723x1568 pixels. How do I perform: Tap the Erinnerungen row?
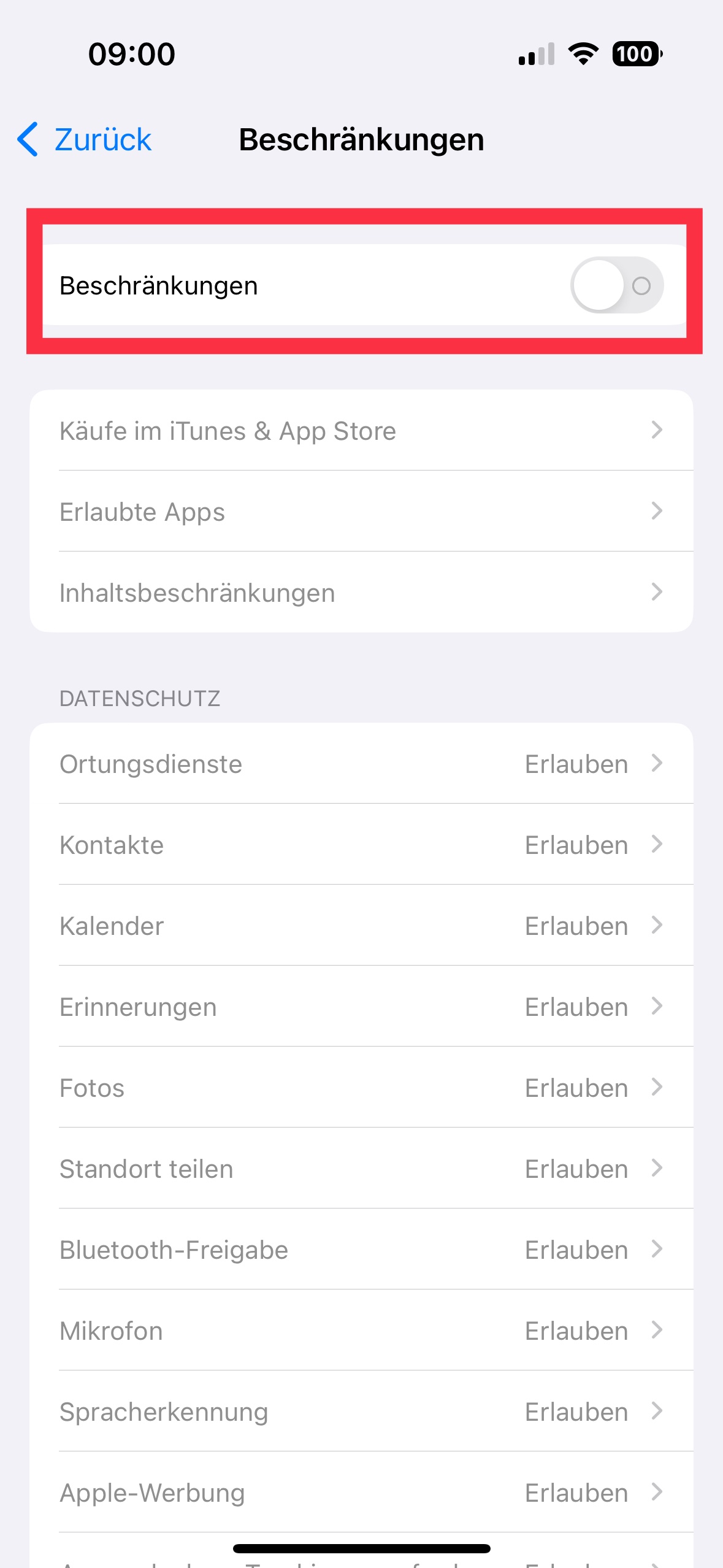point(361,1007)
